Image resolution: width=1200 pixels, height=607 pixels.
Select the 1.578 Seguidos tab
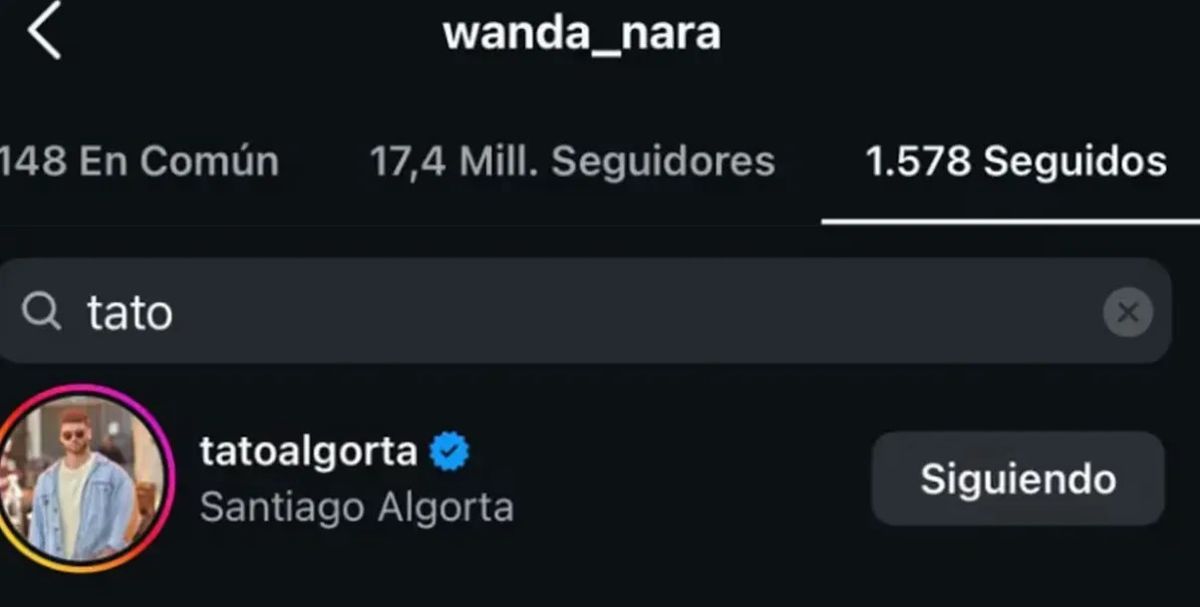(1016, 161)
